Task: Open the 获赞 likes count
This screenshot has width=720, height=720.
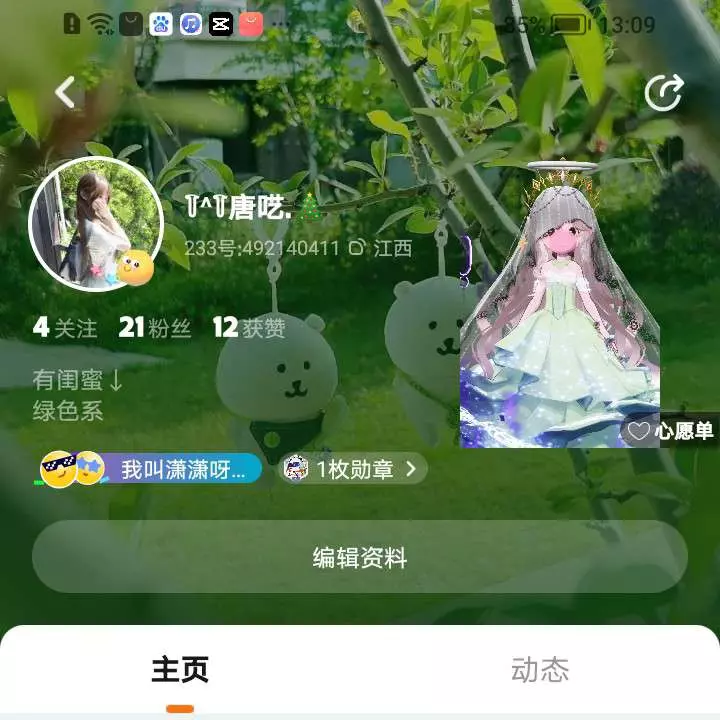Action: tap(248, 328)
